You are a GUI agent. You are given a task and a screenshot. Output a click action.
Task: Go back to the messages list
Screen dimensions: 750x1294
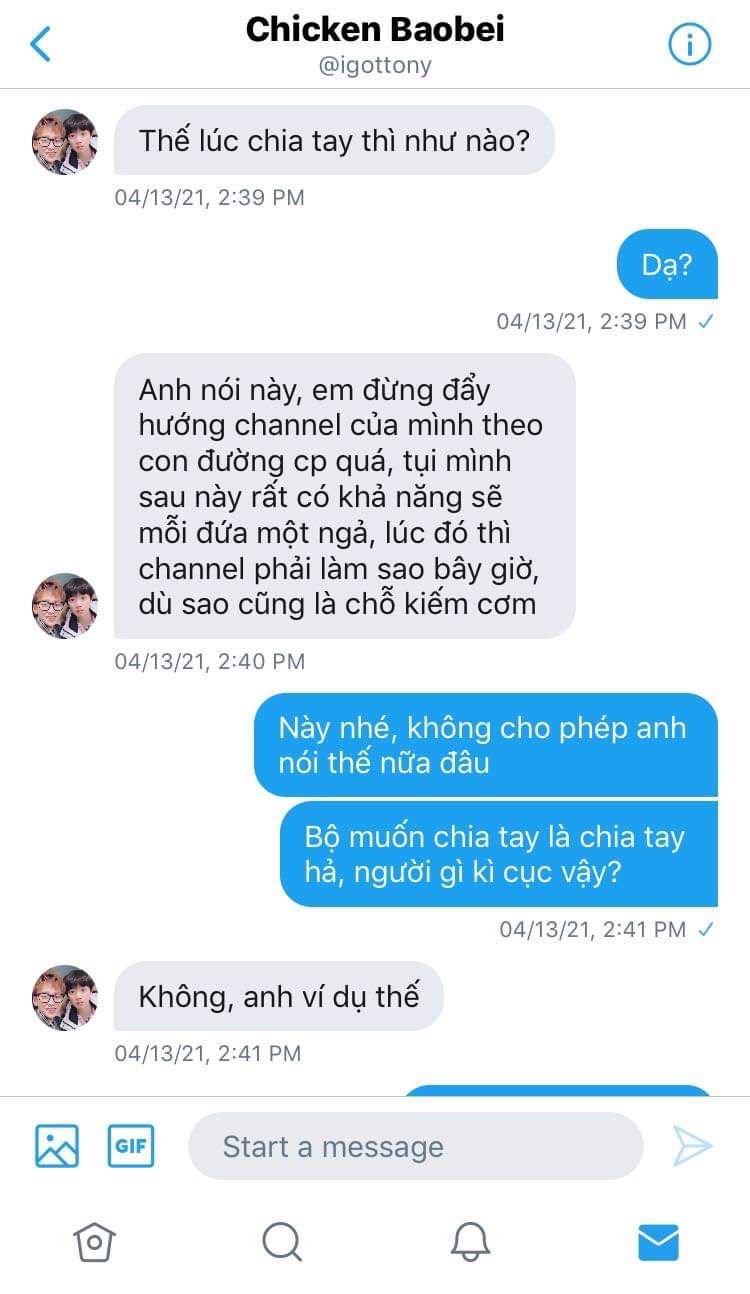[41, 44]
